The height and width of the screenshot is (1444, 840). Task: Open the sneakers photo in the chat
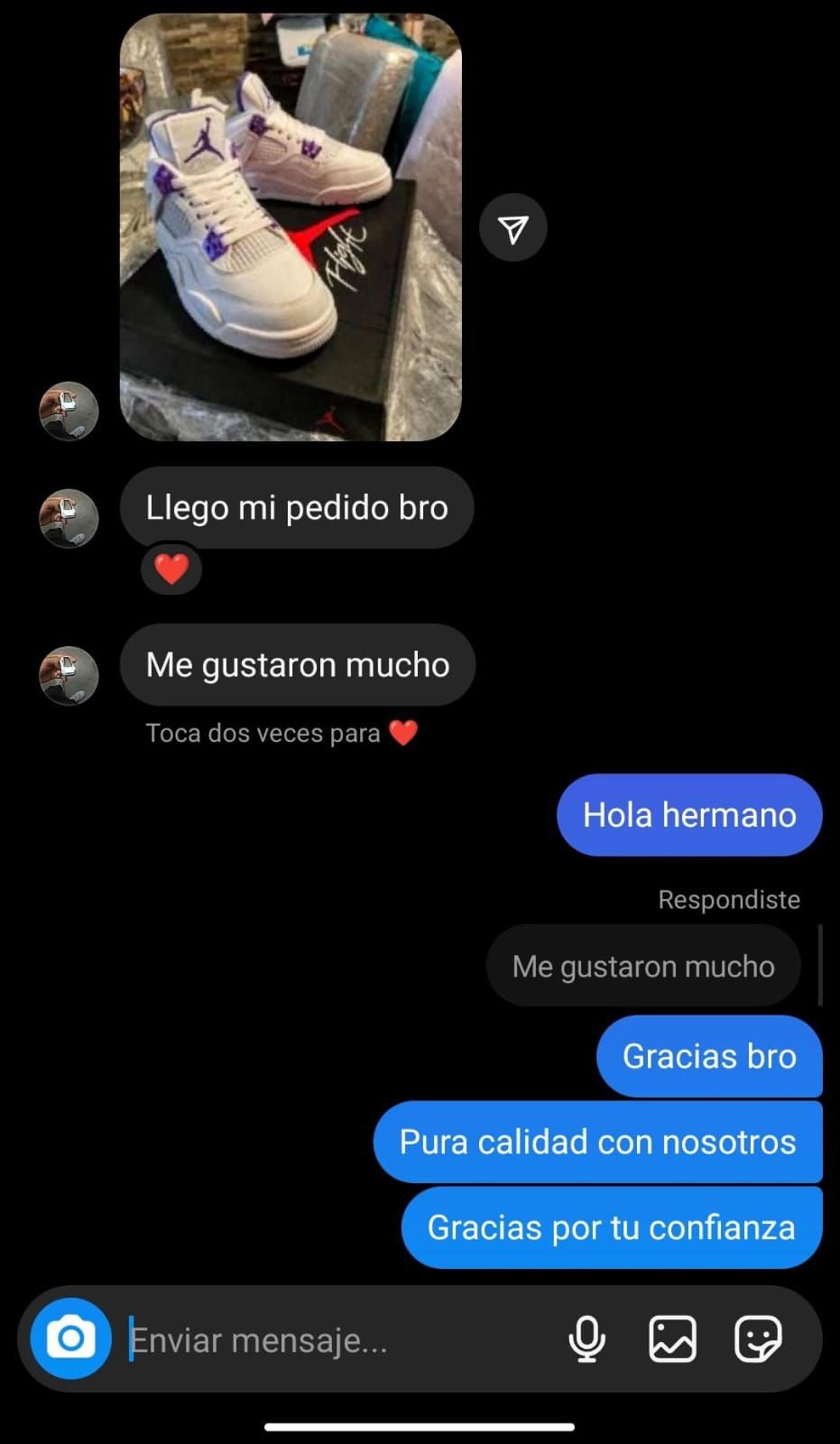[x=291, y=227]
